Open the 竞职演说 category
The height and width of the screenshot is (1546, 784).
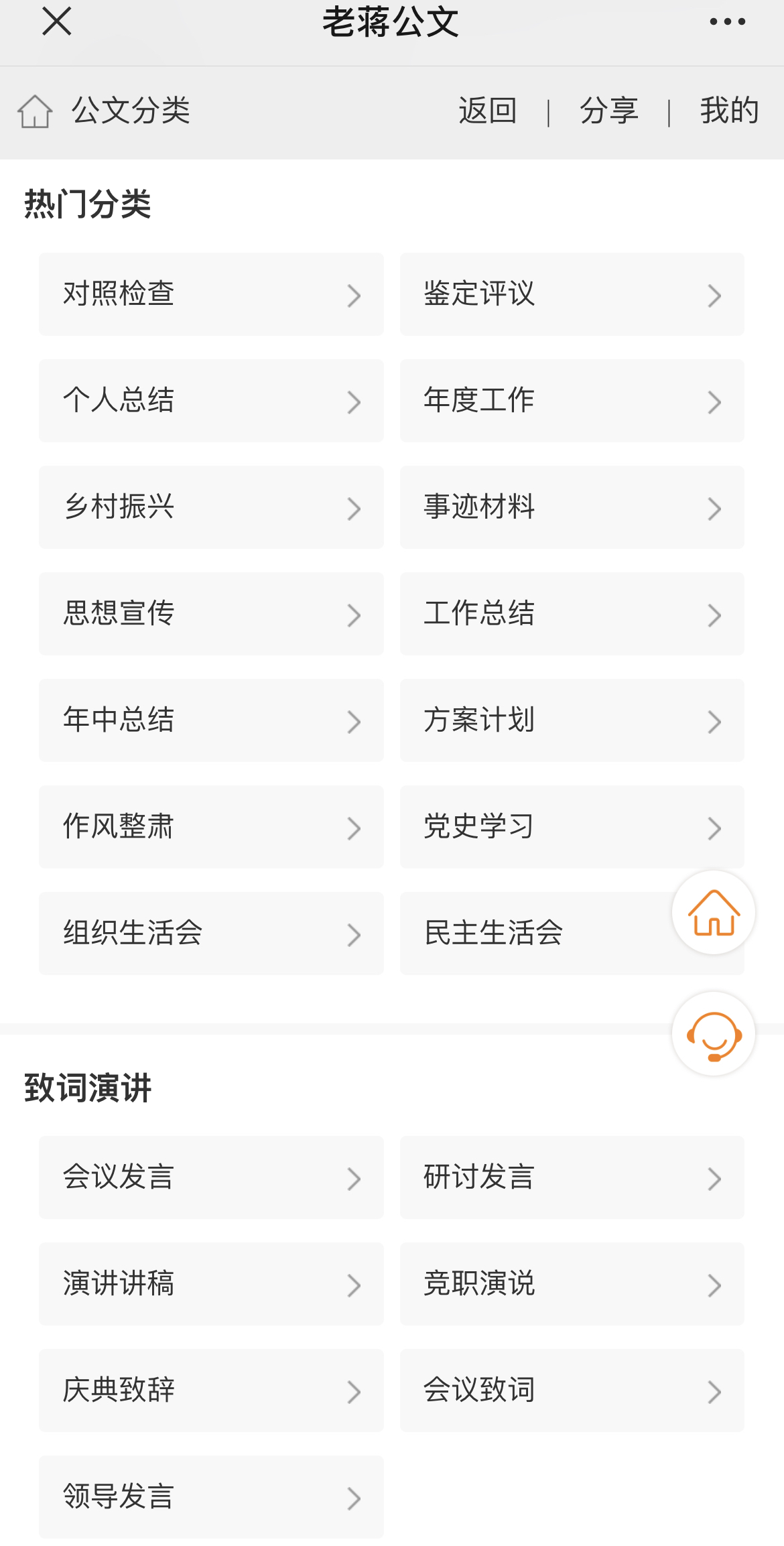pos(572,1284)
